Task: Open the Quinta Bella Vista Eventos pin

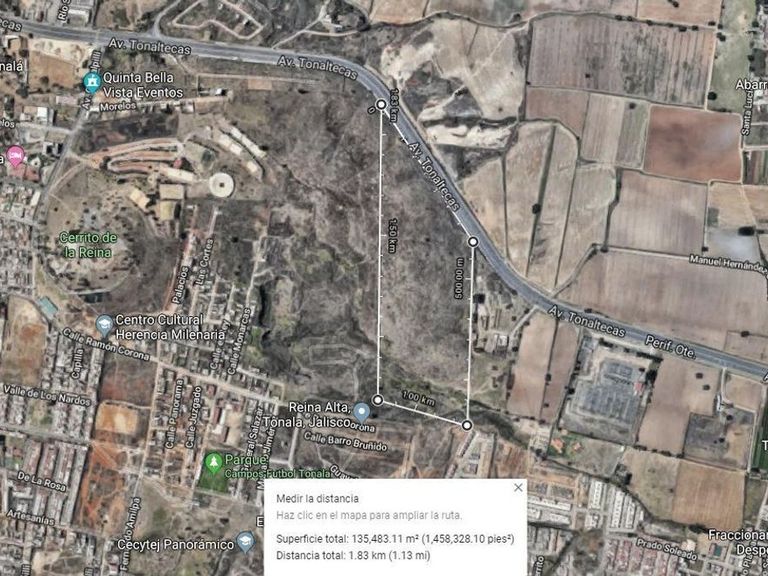Action: coord(93,82)
